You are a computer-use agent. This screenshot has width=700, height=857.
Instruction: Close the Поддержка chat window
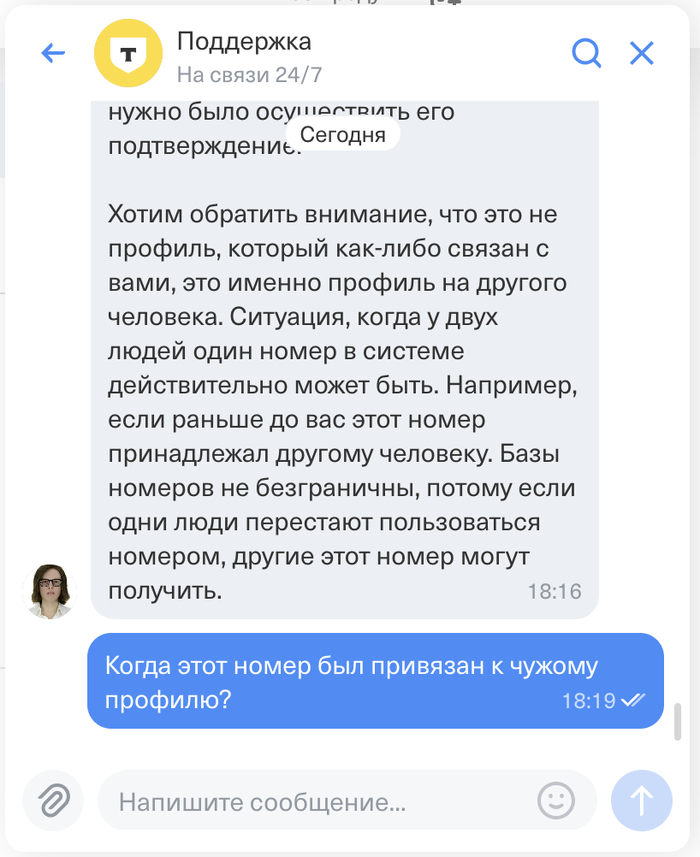[x=641, y=53]
